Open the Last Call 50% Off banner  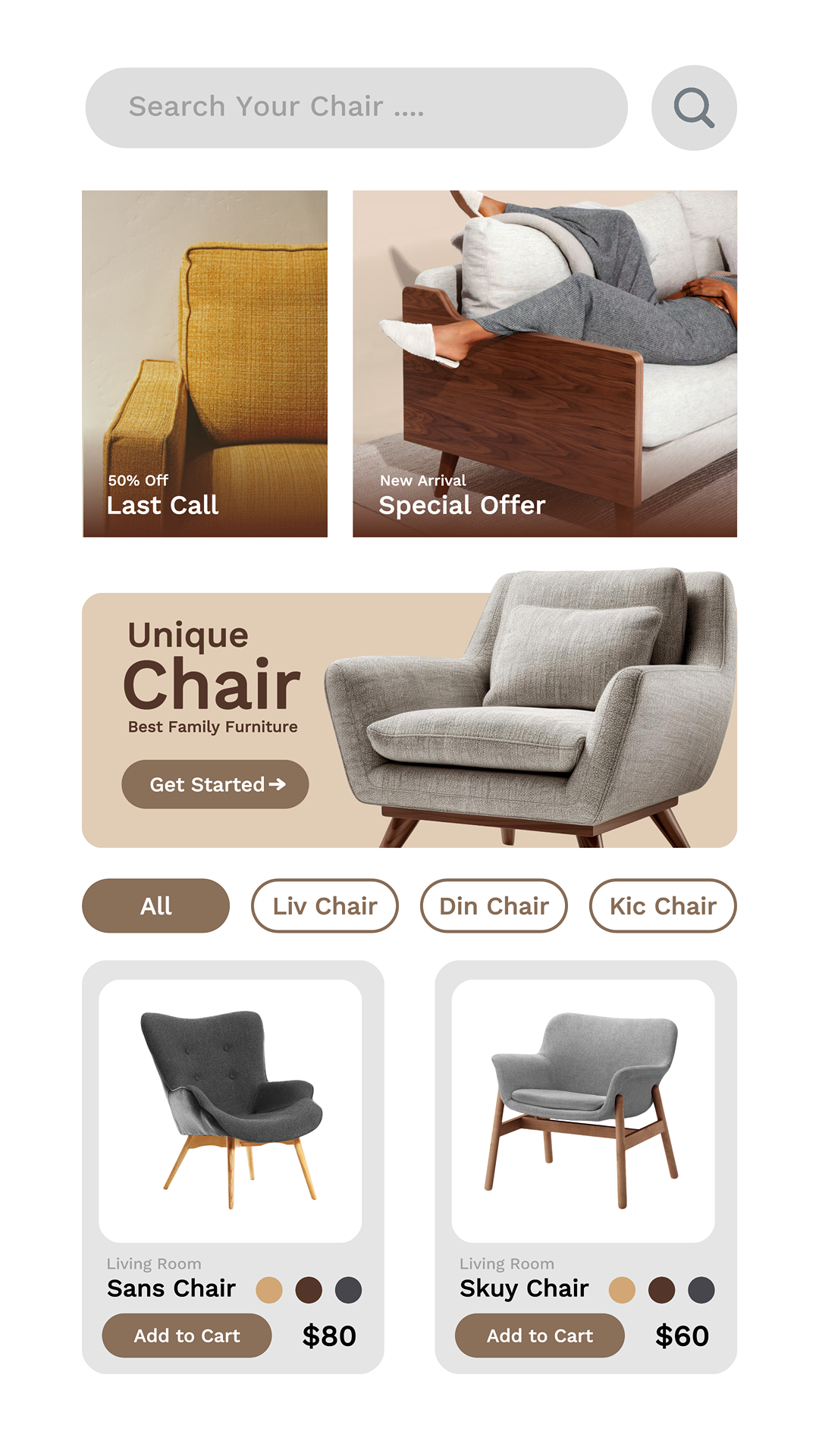pyautogui.click(x=205, y=364)
